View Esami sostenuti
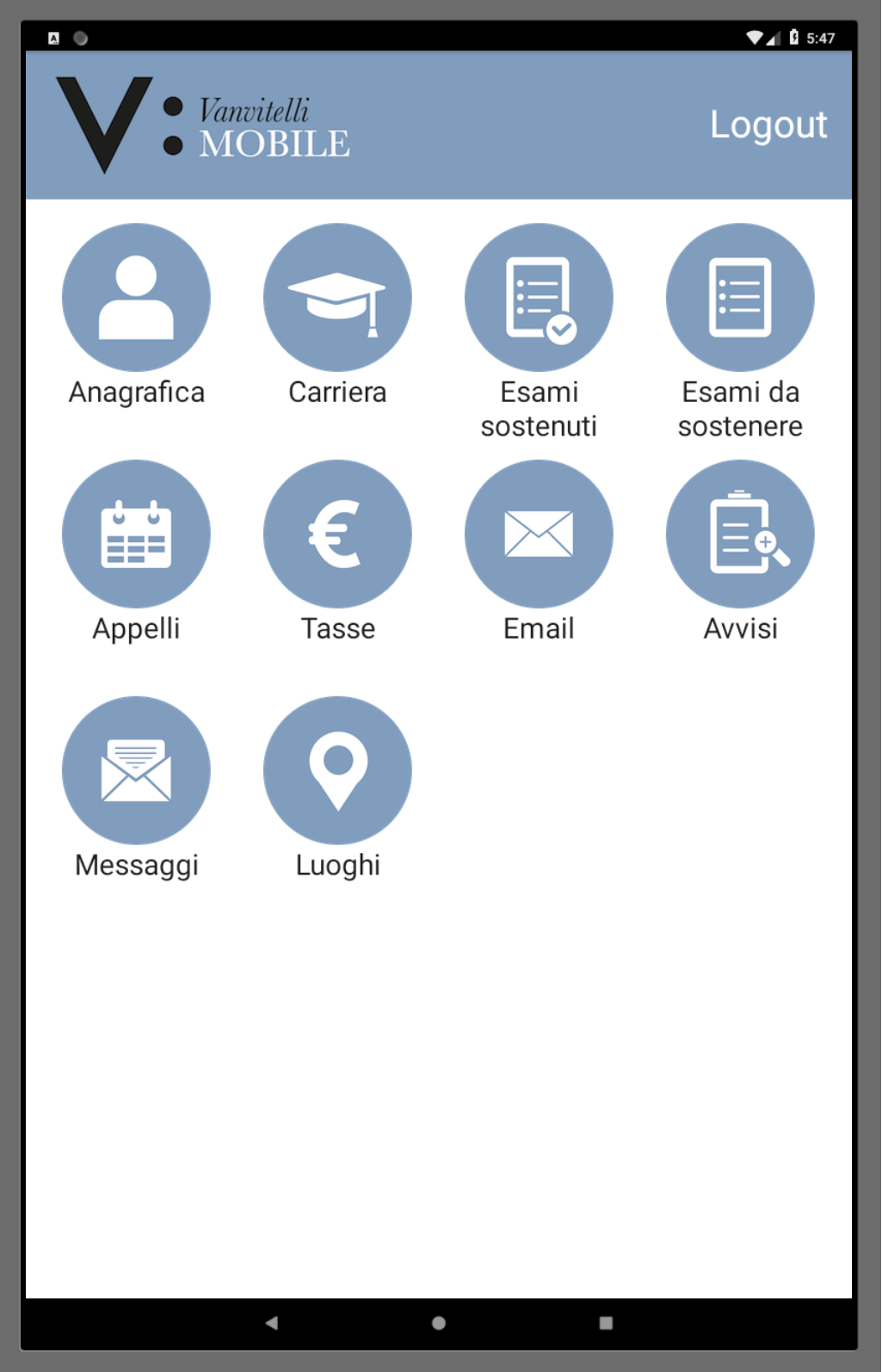Viewport: 882px width, 1372px height. (539, 298)
